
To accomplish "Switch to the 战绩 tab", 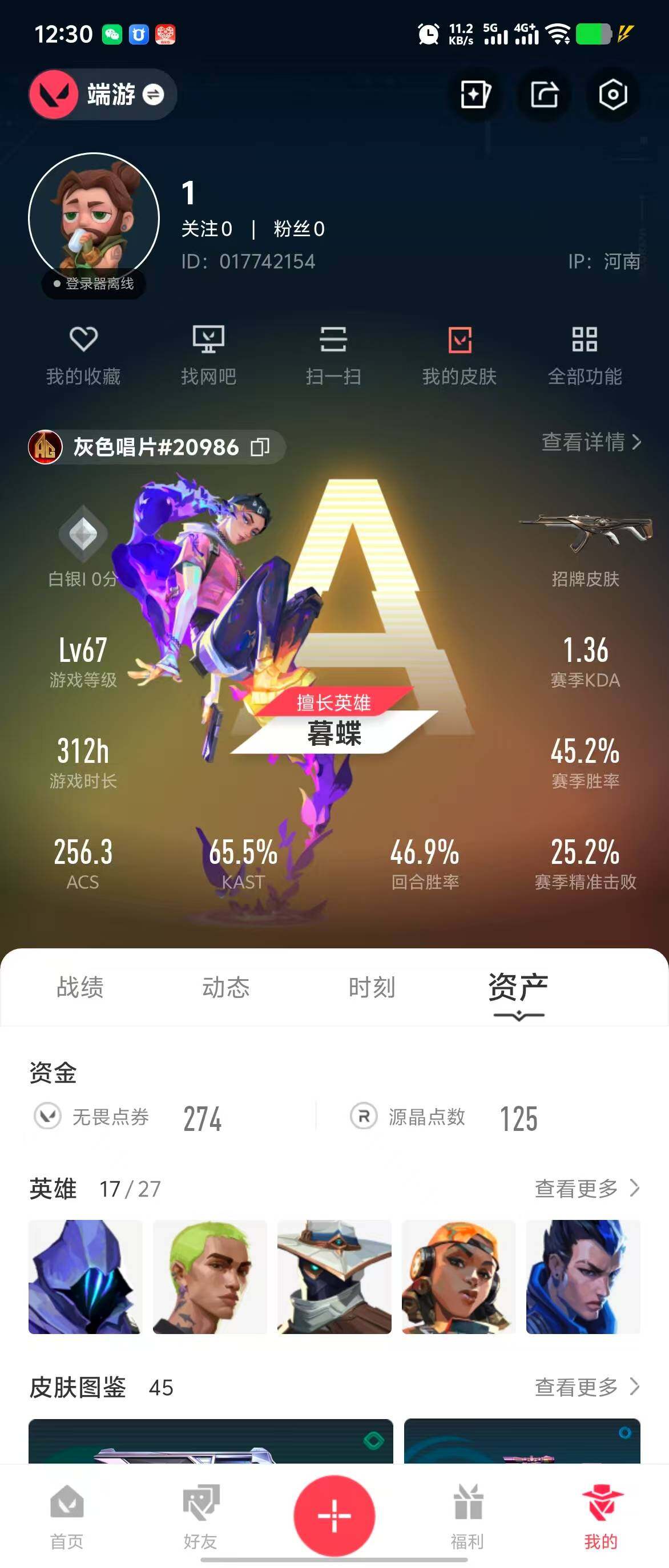I will [80, 987].
